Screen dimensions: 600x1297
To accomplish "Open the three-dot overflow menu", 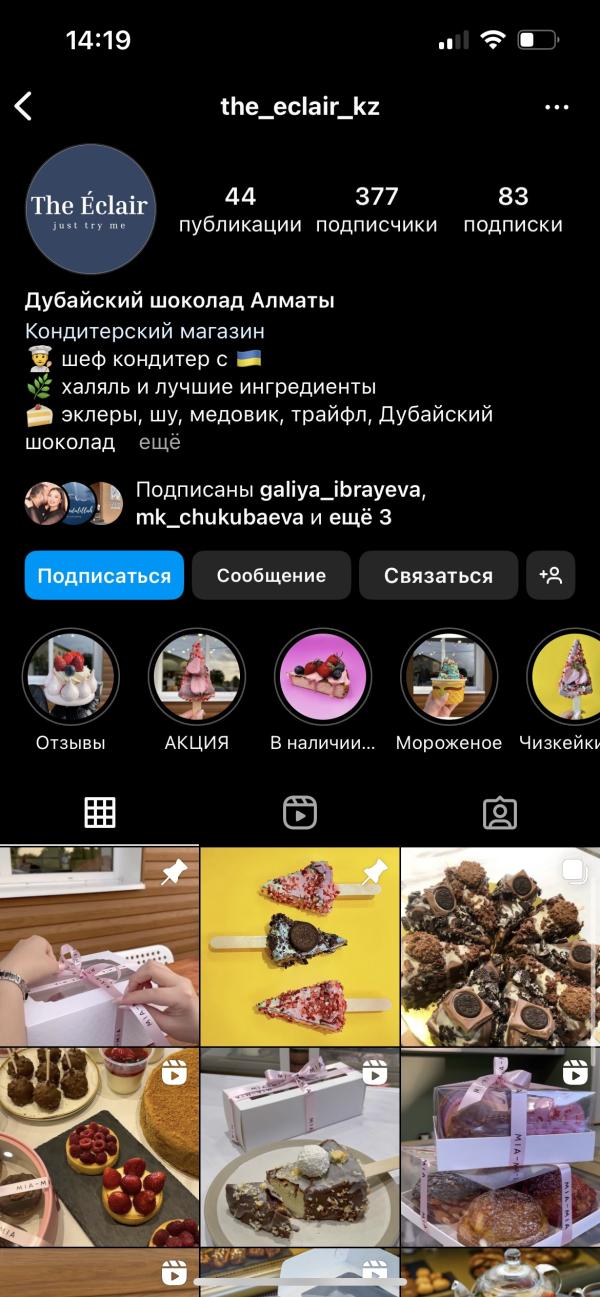I will [556, 106].
